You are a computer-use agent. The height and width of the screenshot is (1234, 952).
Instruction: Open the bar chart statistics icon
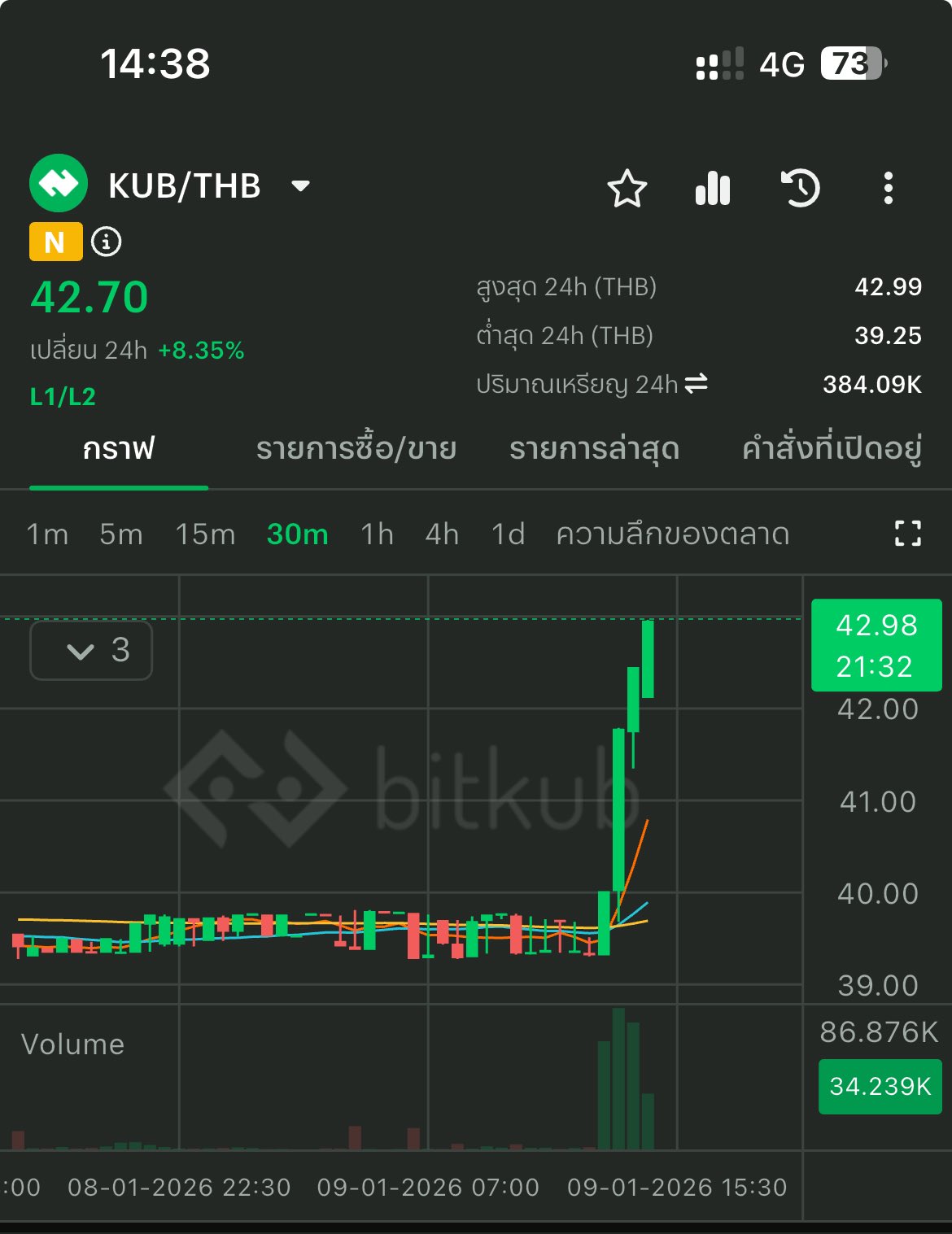[x=713, y=189]
